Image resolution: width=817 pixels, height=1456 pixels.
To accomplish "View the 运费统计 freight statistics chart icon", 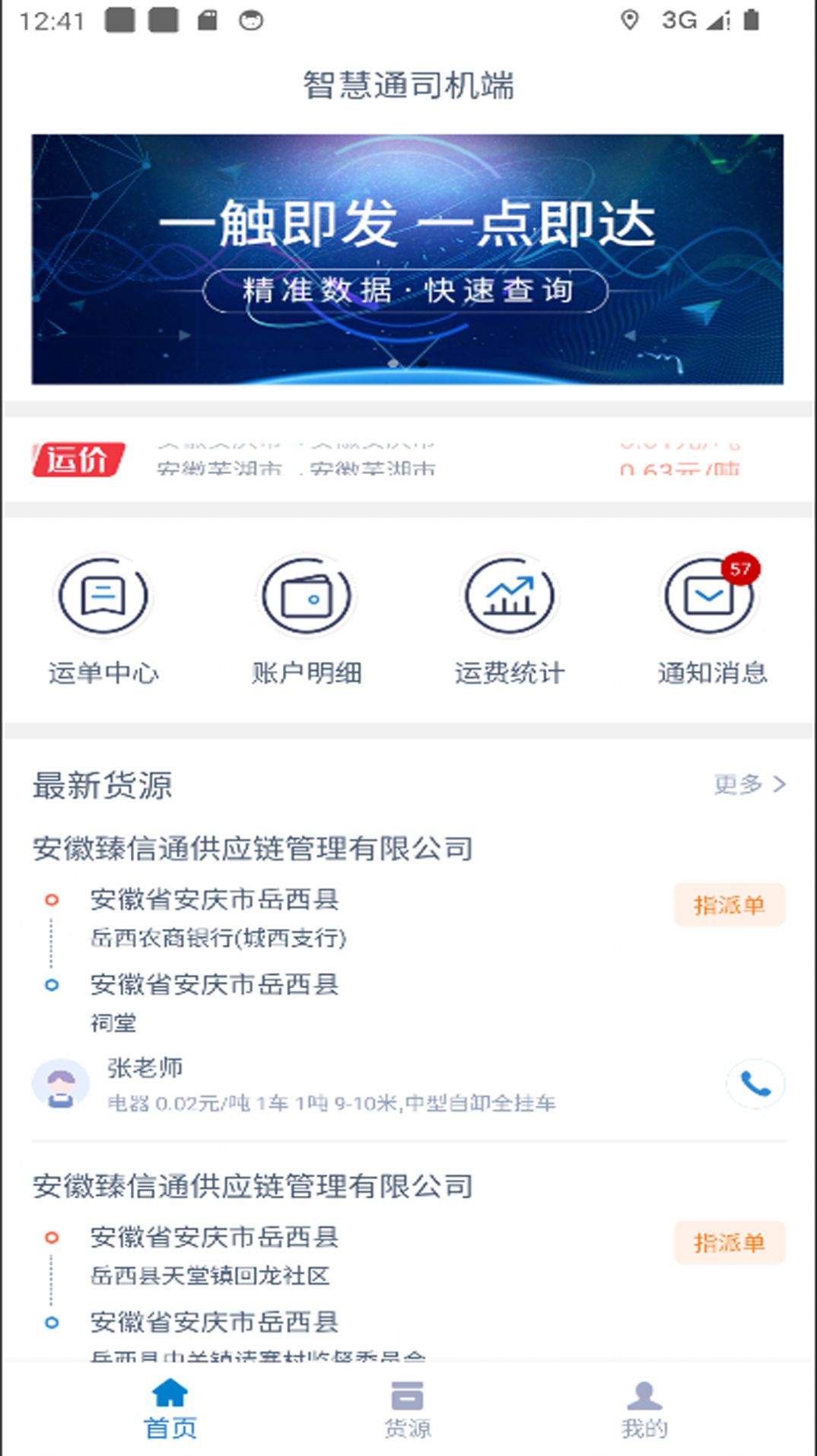I will (510, 597).
